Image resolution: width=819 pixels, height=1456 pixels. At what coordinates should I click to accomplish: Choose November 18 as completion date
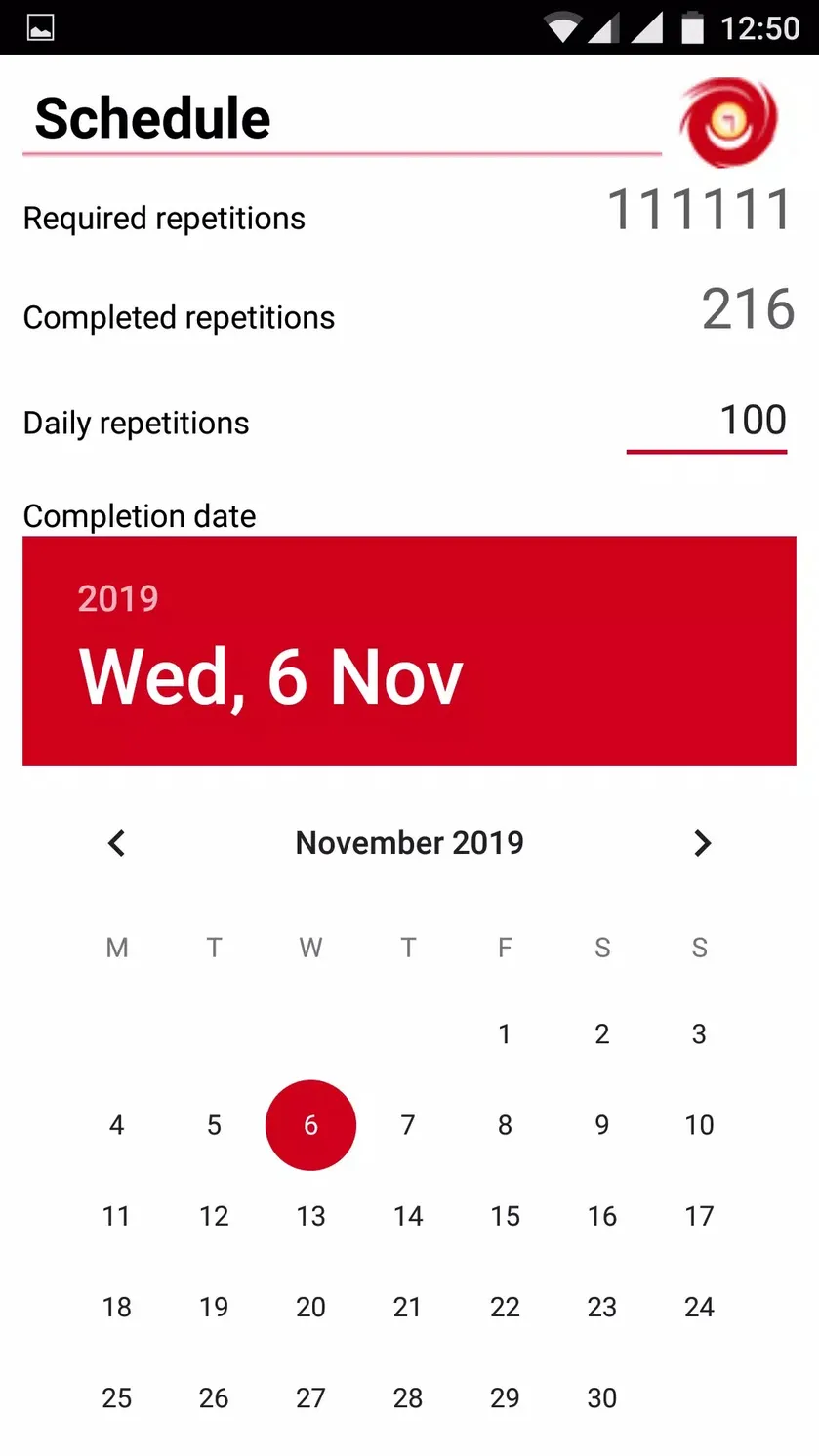117,1307
